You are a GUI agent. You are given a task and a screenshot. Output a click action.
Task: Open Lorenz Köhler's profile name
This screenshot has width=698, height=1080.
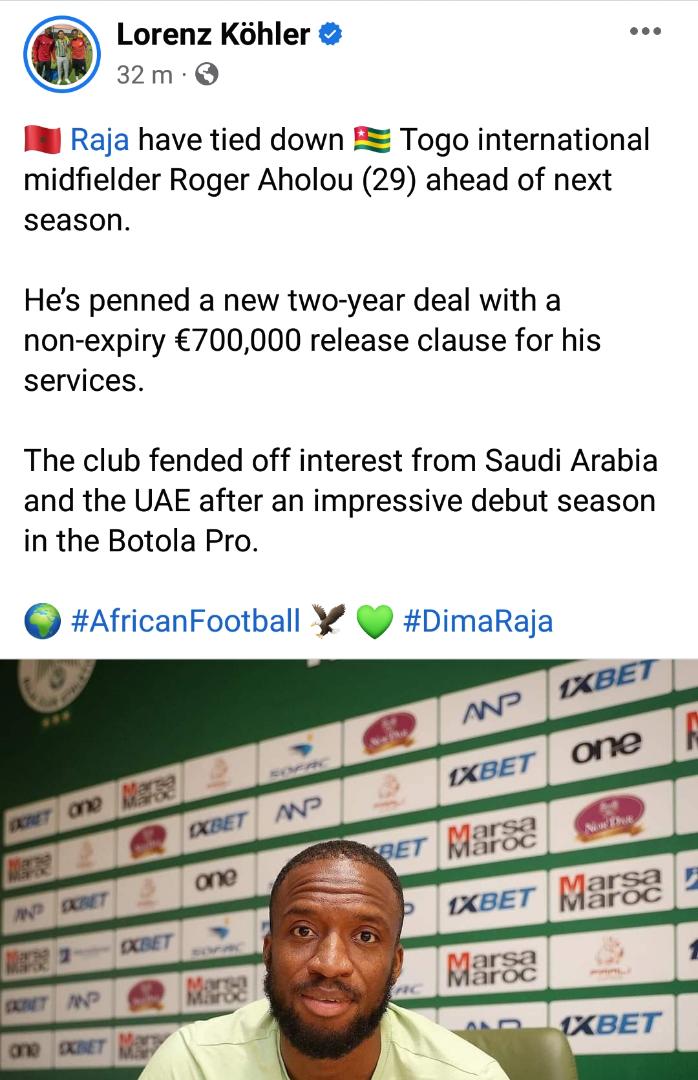(x=213, y=34)
